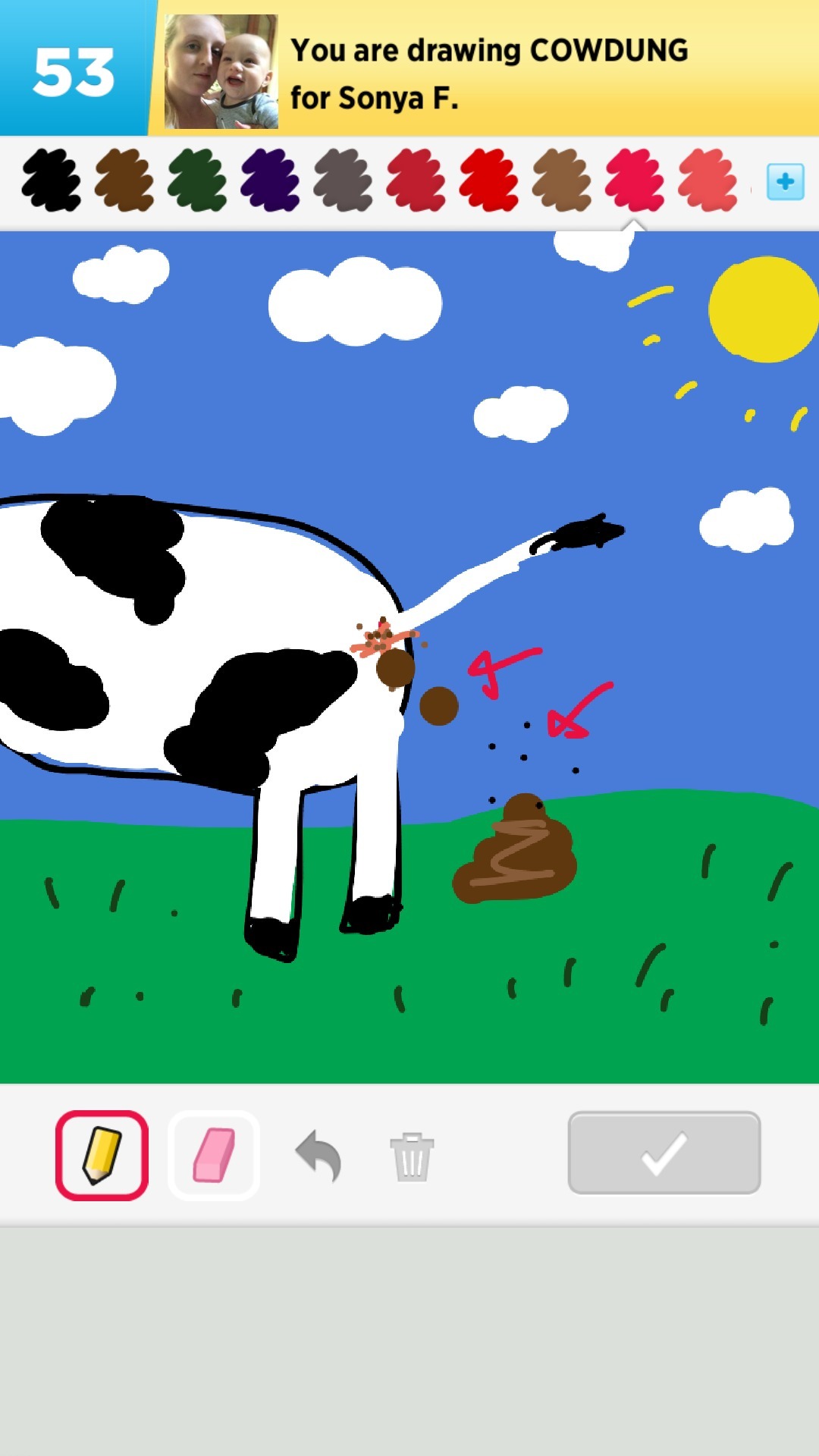Undo the last stroke
This screenshot has width=819, height=1456.
point(318,1155)
